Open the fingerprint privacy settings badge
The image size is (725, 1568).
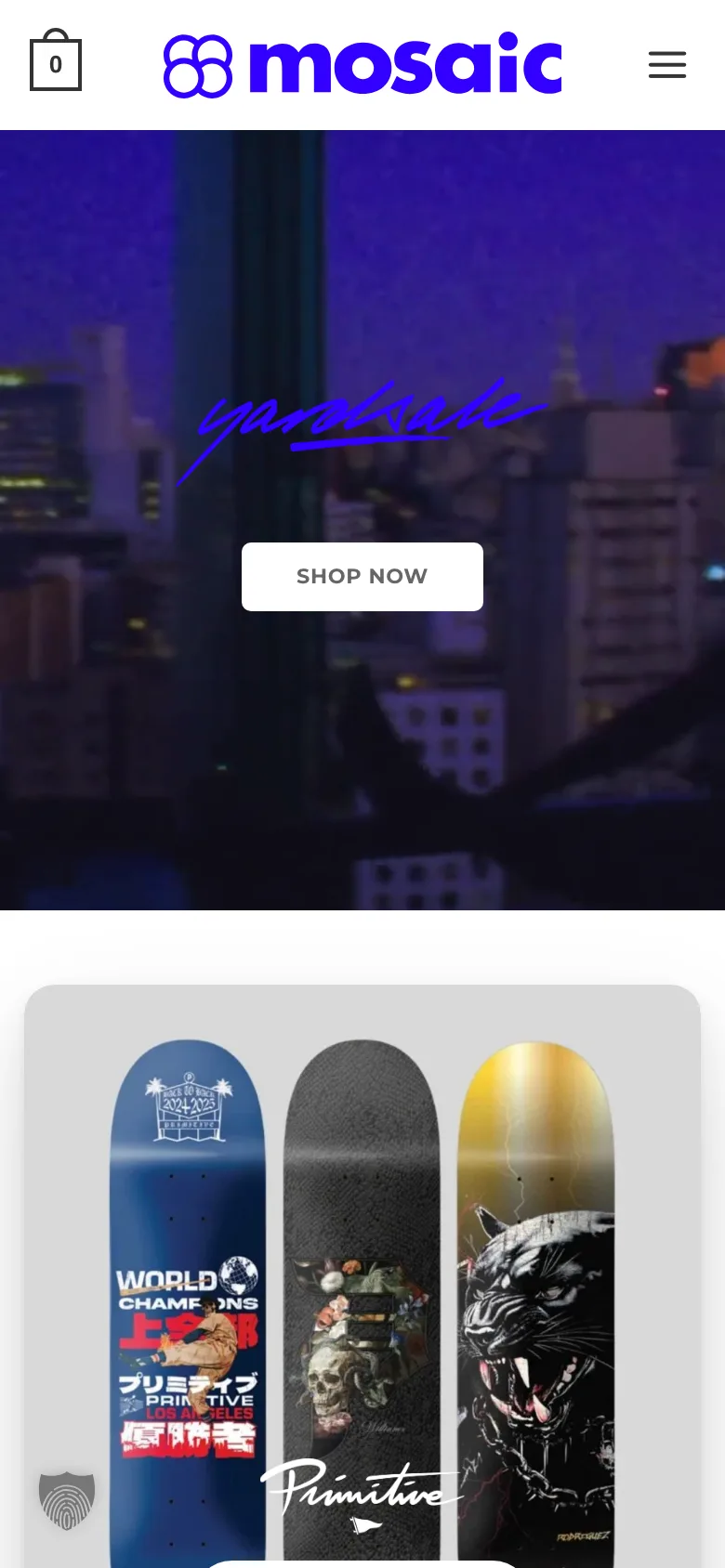coord(67,1500)
